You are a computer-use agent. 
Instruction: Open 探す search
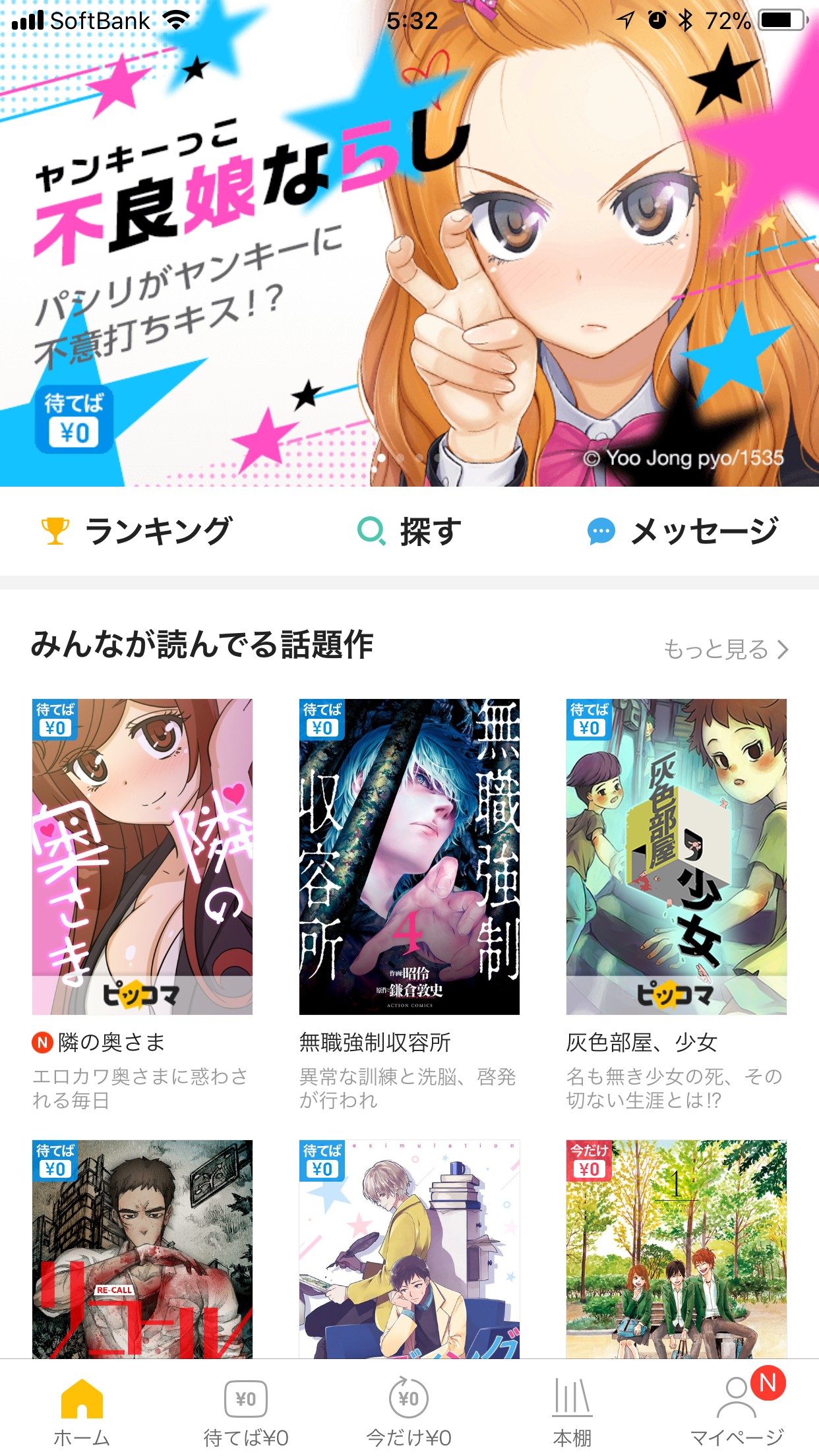[409, 531]
